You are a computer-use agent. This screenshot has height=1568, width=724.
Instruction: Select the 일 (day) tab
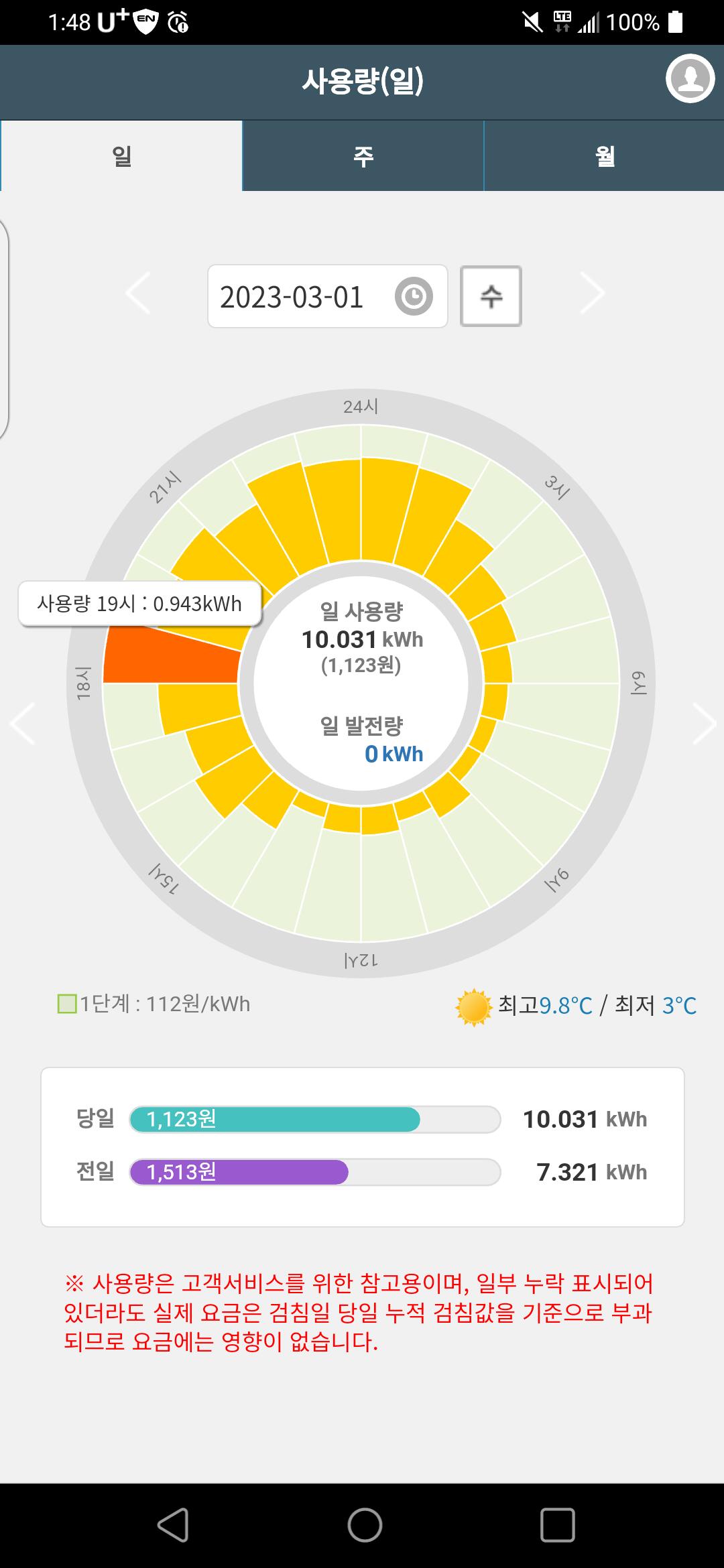[x=121, y=156]
